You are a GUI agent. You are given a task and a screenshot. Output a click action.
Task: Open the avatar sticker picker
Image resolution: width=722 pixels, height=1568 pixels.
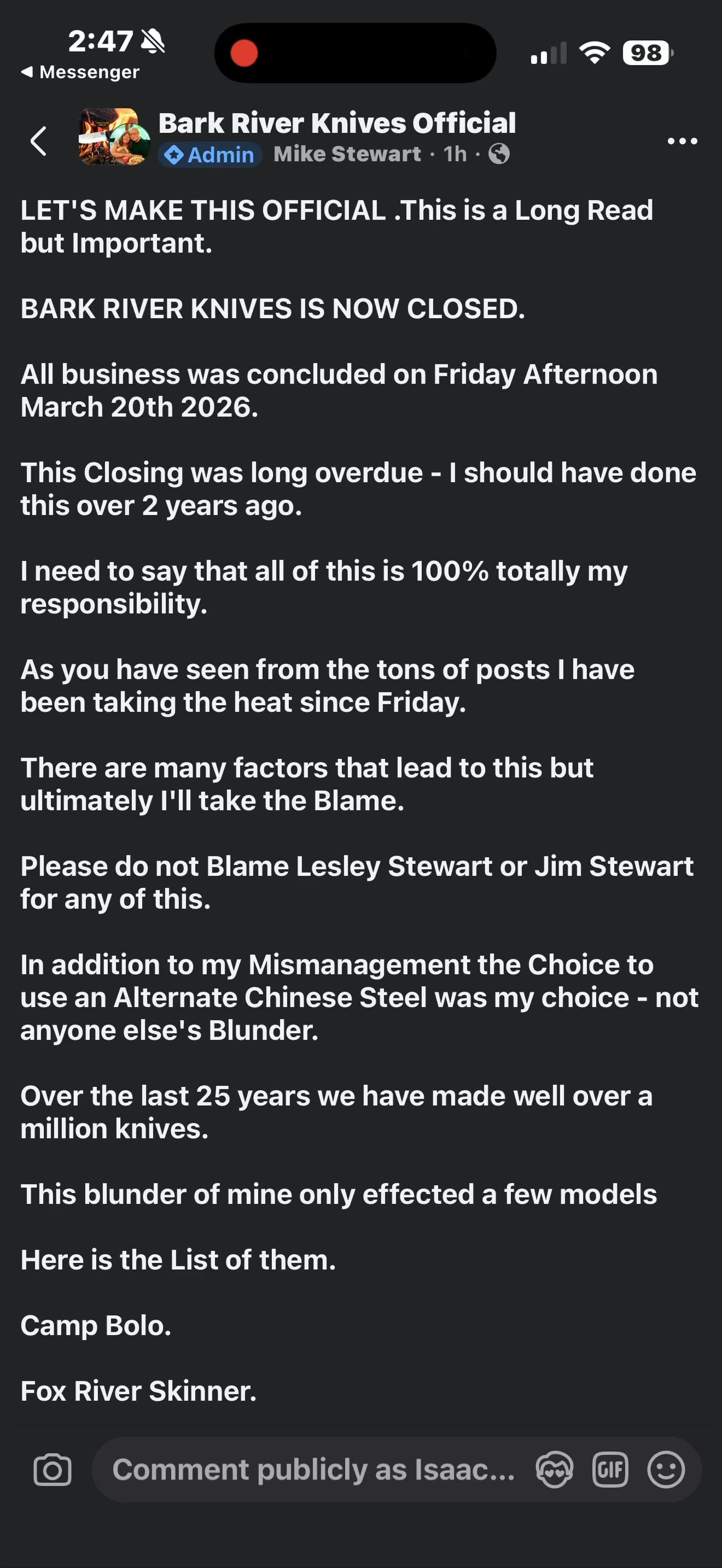[x=554, y=1470]
